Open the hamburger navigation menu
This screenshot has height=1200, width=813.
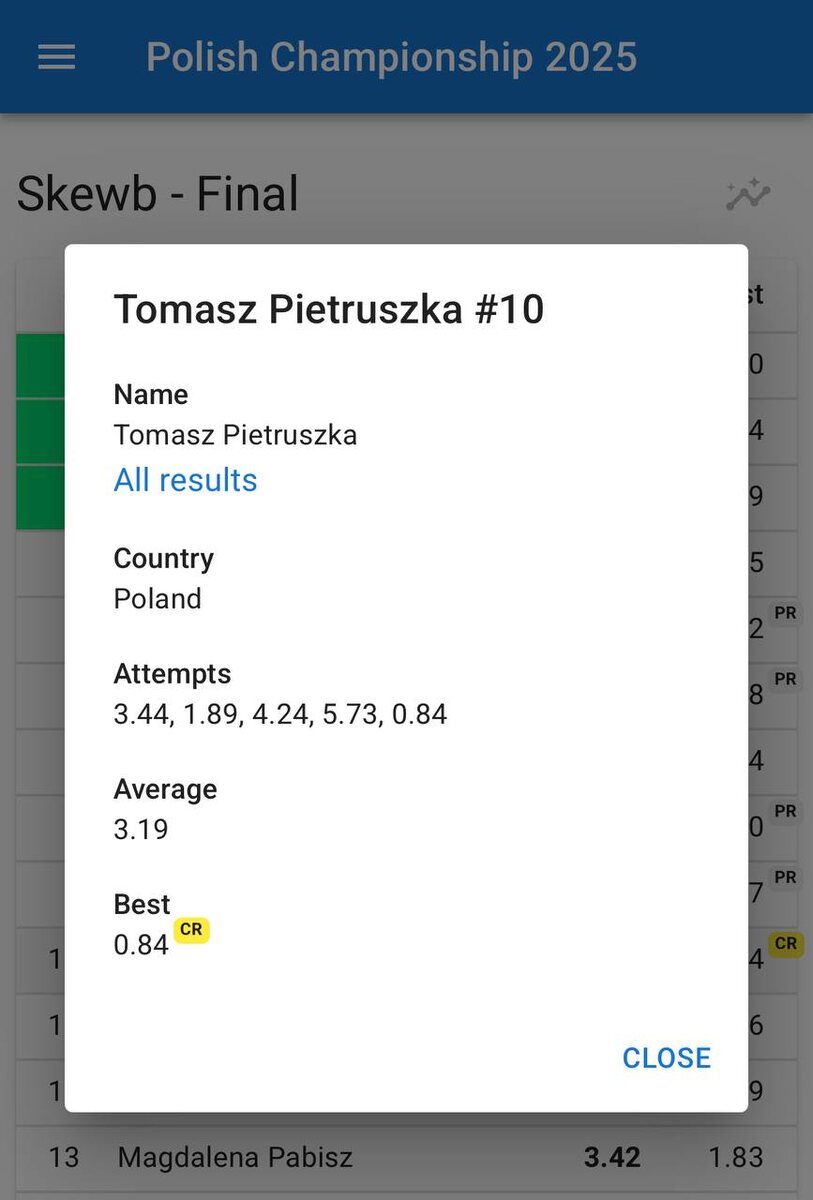tap(57, 57)
